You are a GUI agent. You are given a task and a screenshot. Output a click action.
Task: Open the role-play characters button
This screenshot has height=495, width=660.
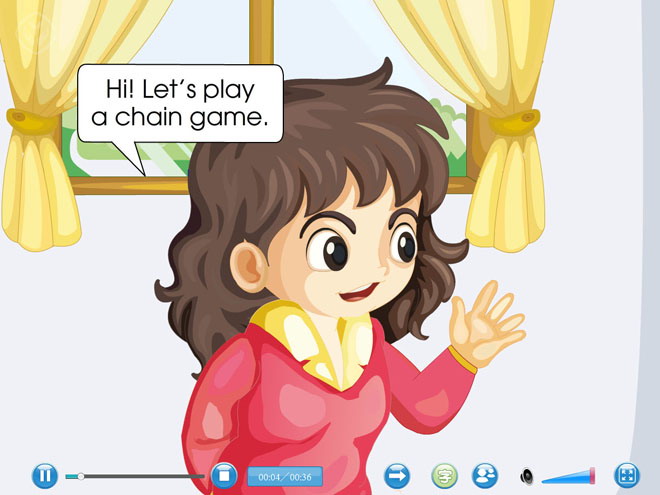485,476
